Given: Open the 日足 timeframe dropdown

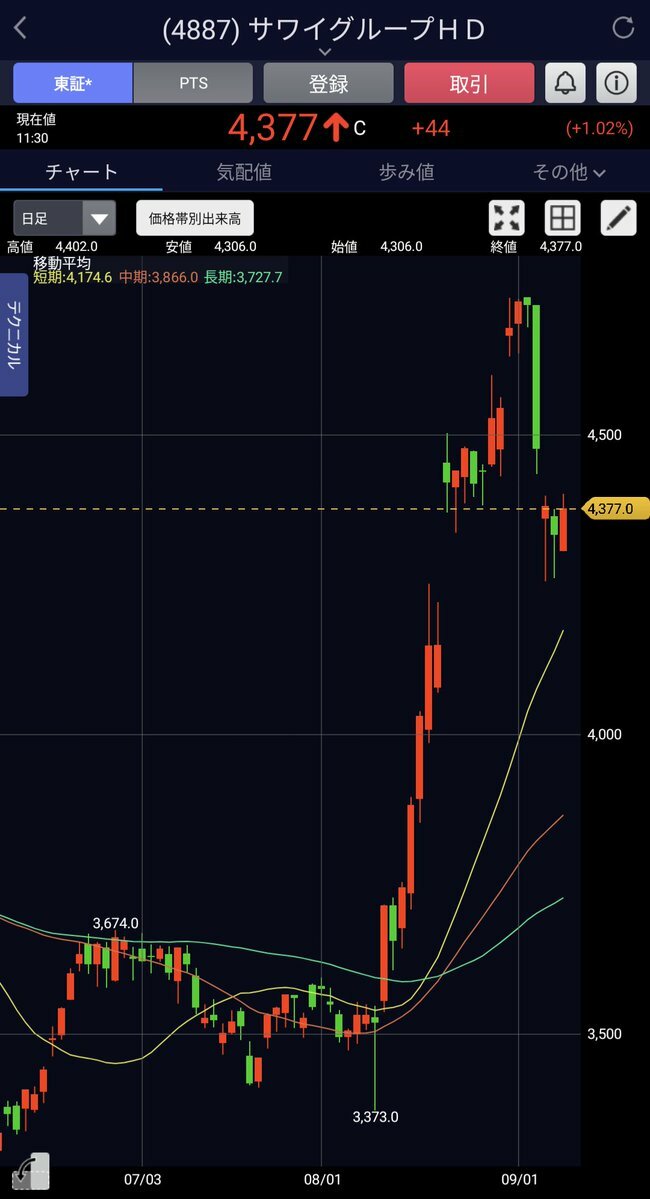Looking at the screenshot, I should pyautogui.click(x=65, y=218).
